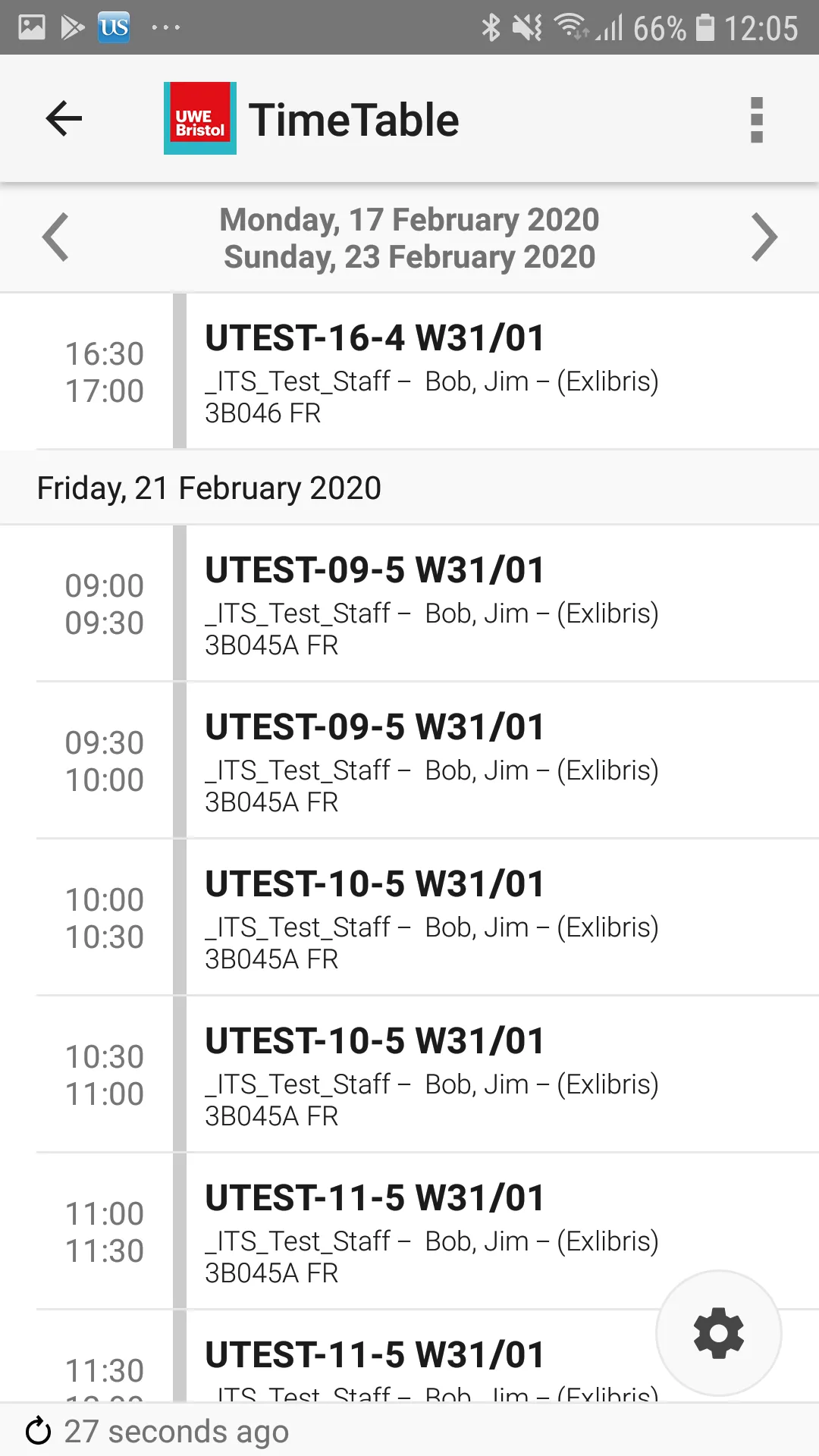Screen dimensions: 819x1456
Task: Open the 10:00 UTEST-10-5 session
Action: [x=432, y=918]
